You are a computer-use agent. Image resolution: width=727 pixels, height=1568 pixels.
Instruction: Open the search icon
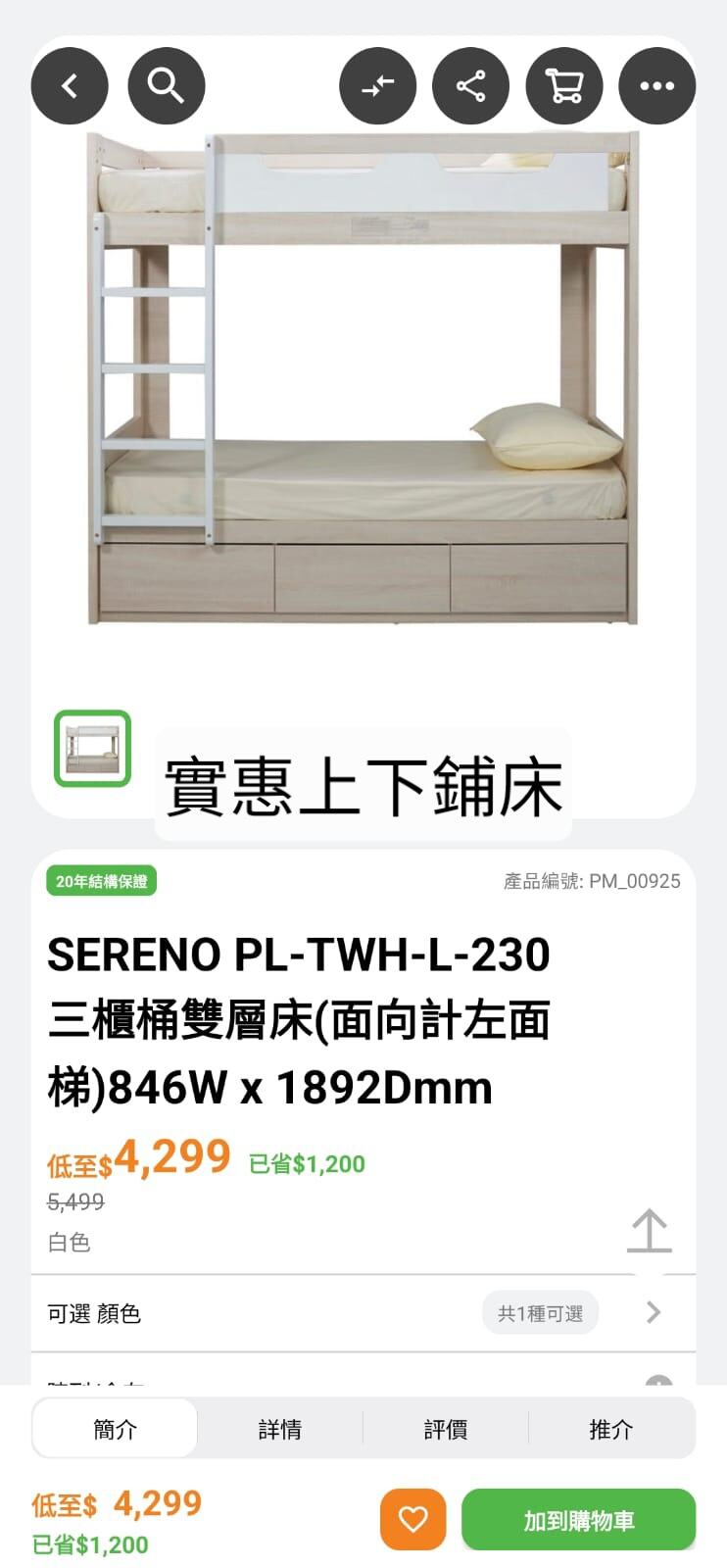pos(167,85)
